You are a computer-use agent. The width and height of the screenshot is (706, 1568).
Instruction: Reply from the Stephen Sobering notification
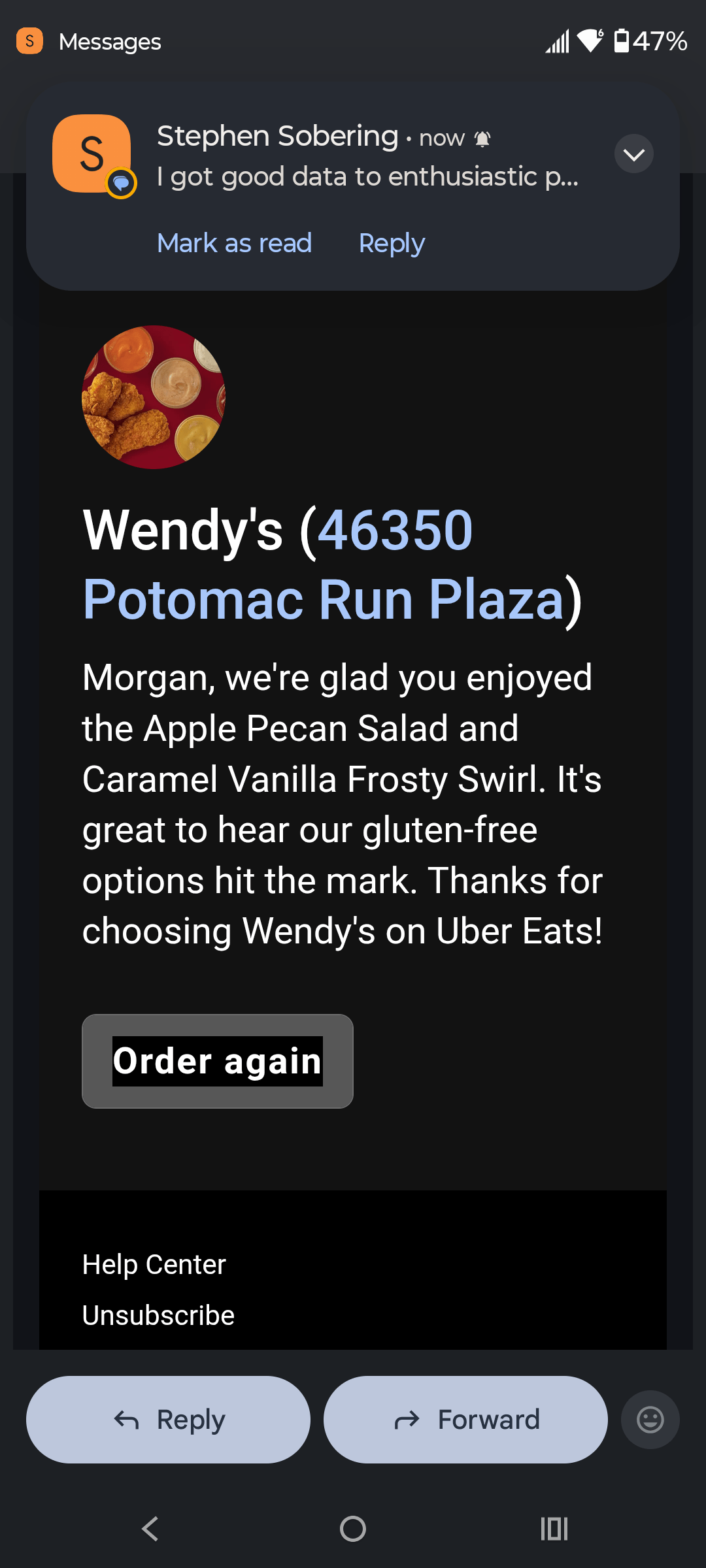(392, 243)
